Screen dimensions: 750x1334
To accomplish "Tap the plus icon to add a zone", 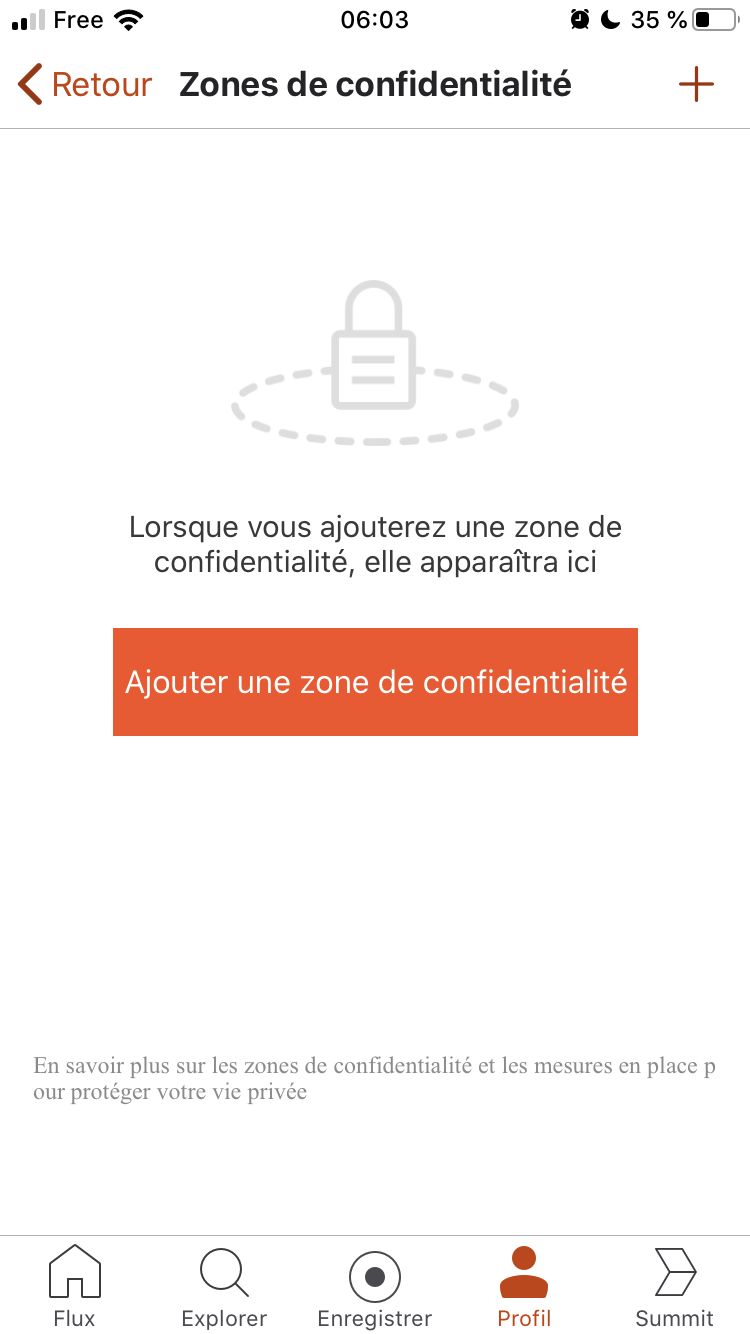I will [x=696, y=85].
